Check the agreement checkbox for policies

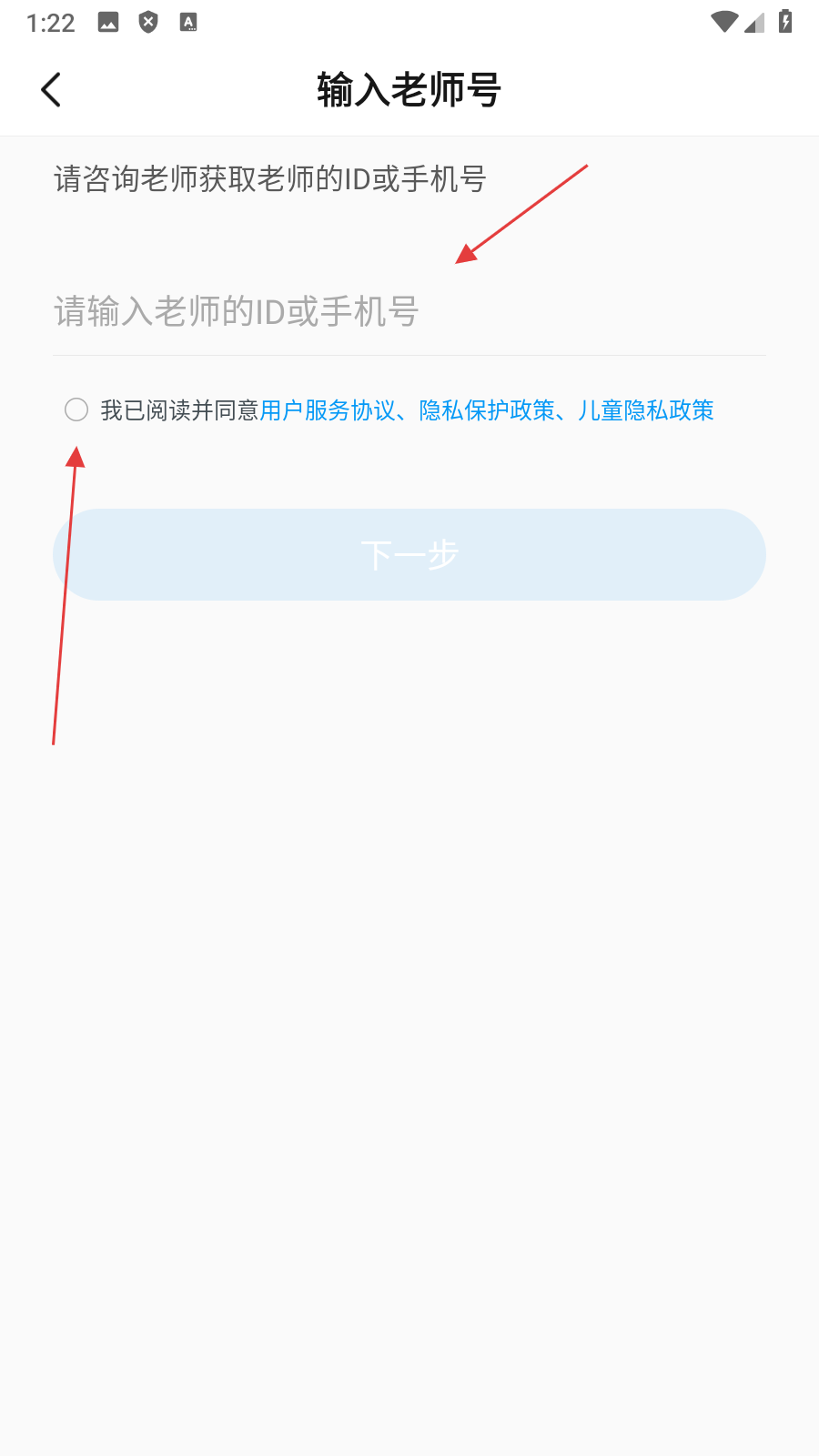[x=76, y=410]
